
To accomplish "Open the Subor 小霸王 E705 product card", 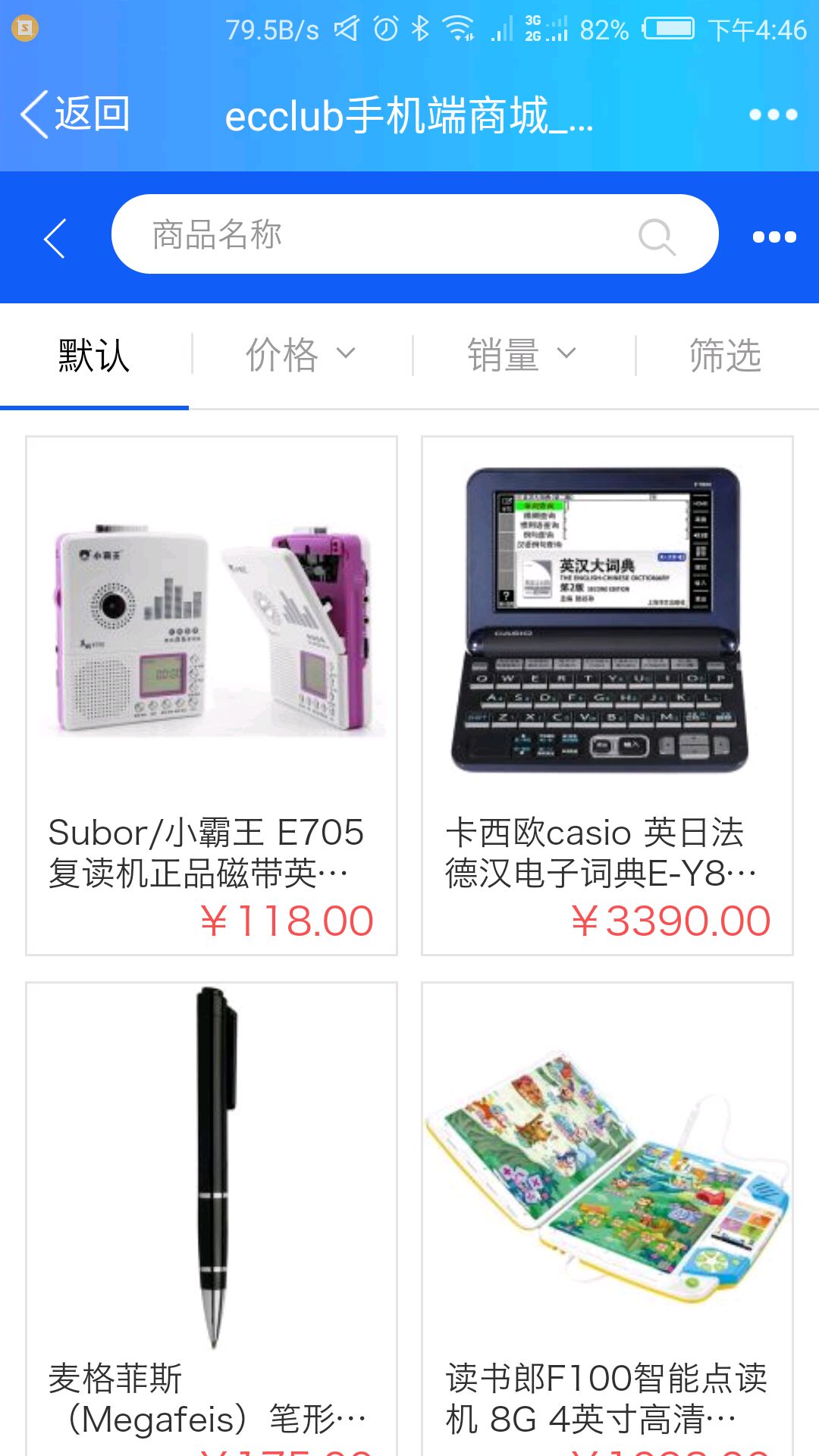I will tap(212, 695).
